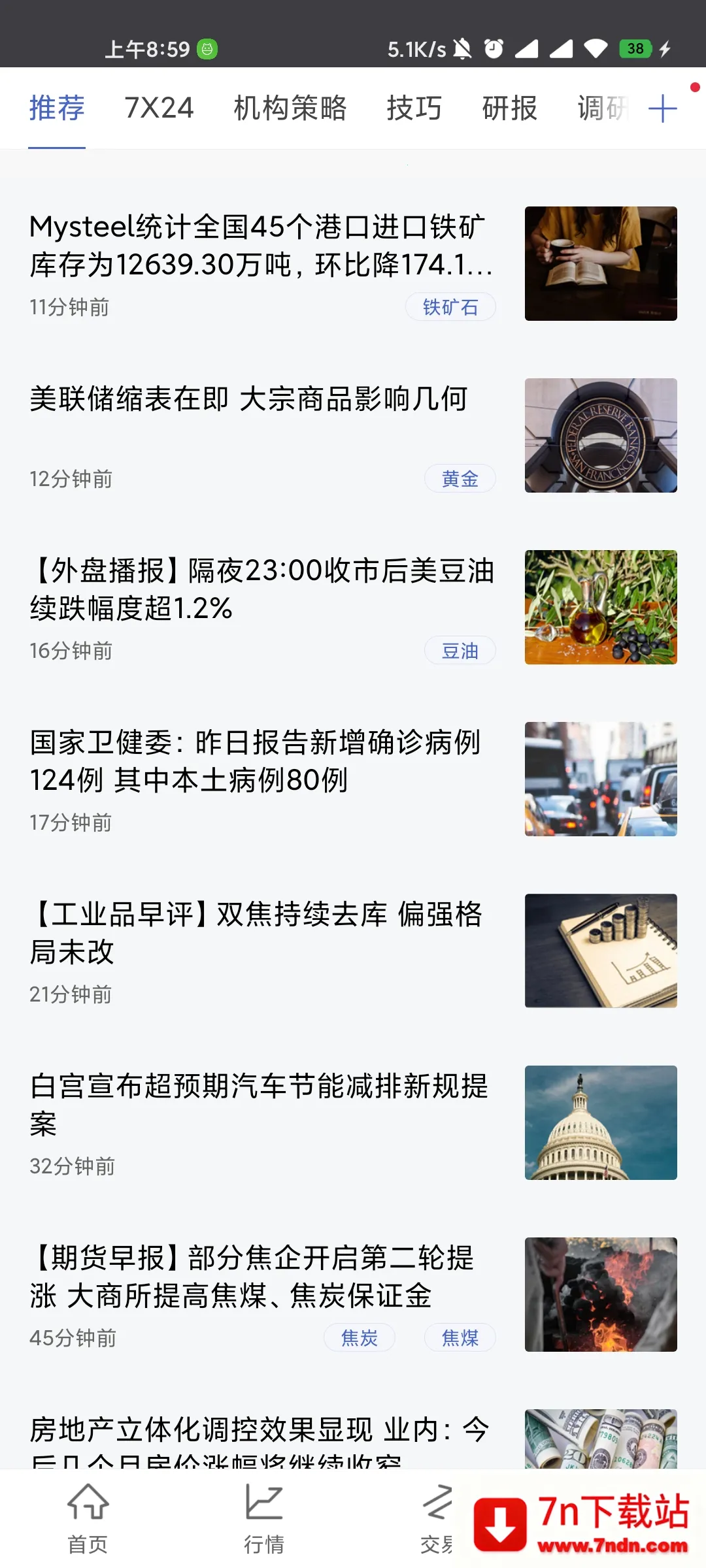The width and height of the screenshot is (706, 1568).
Task: Tap the 焦炭 tag chip
Action: pos(359,1338)
